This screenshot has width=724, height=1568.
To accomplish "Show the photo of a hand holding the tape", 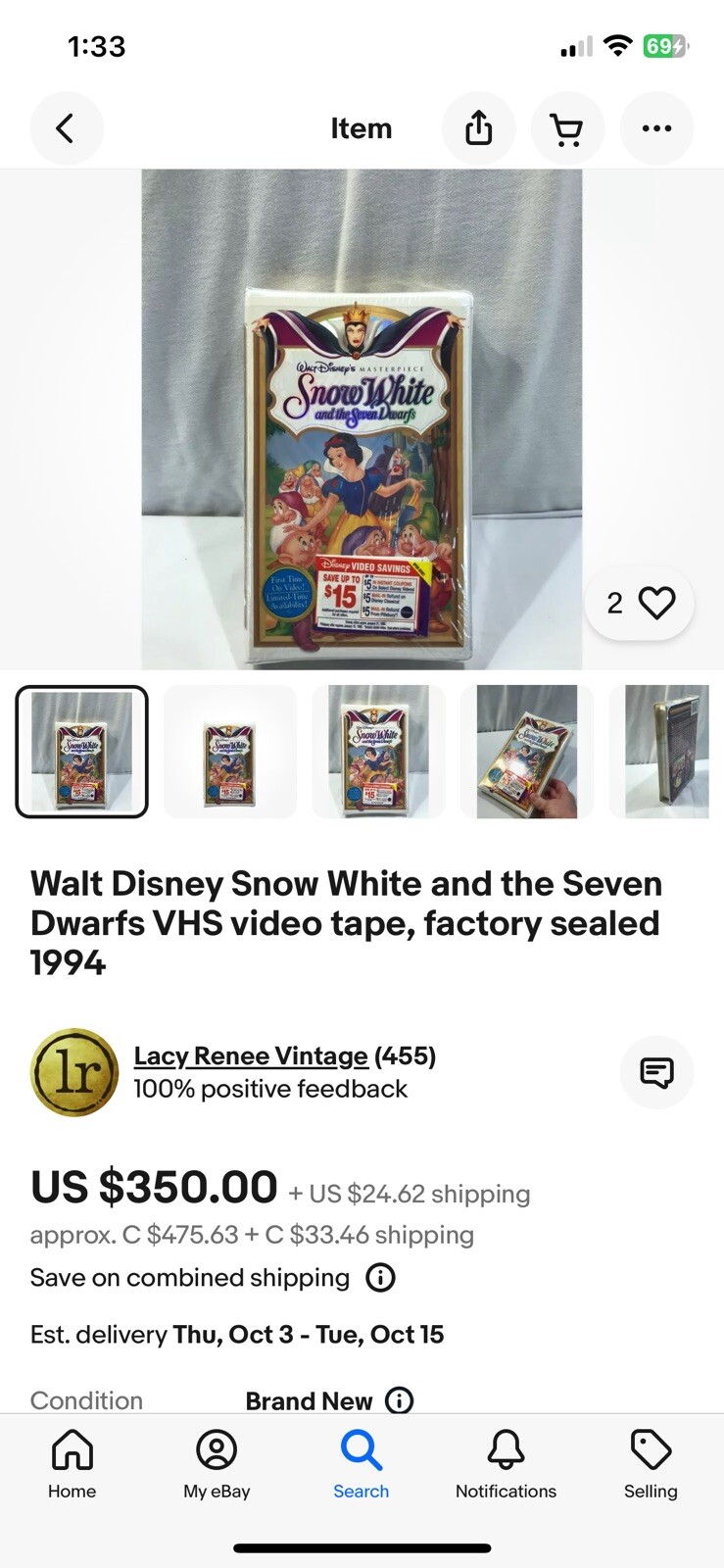I will coord(527,752).
